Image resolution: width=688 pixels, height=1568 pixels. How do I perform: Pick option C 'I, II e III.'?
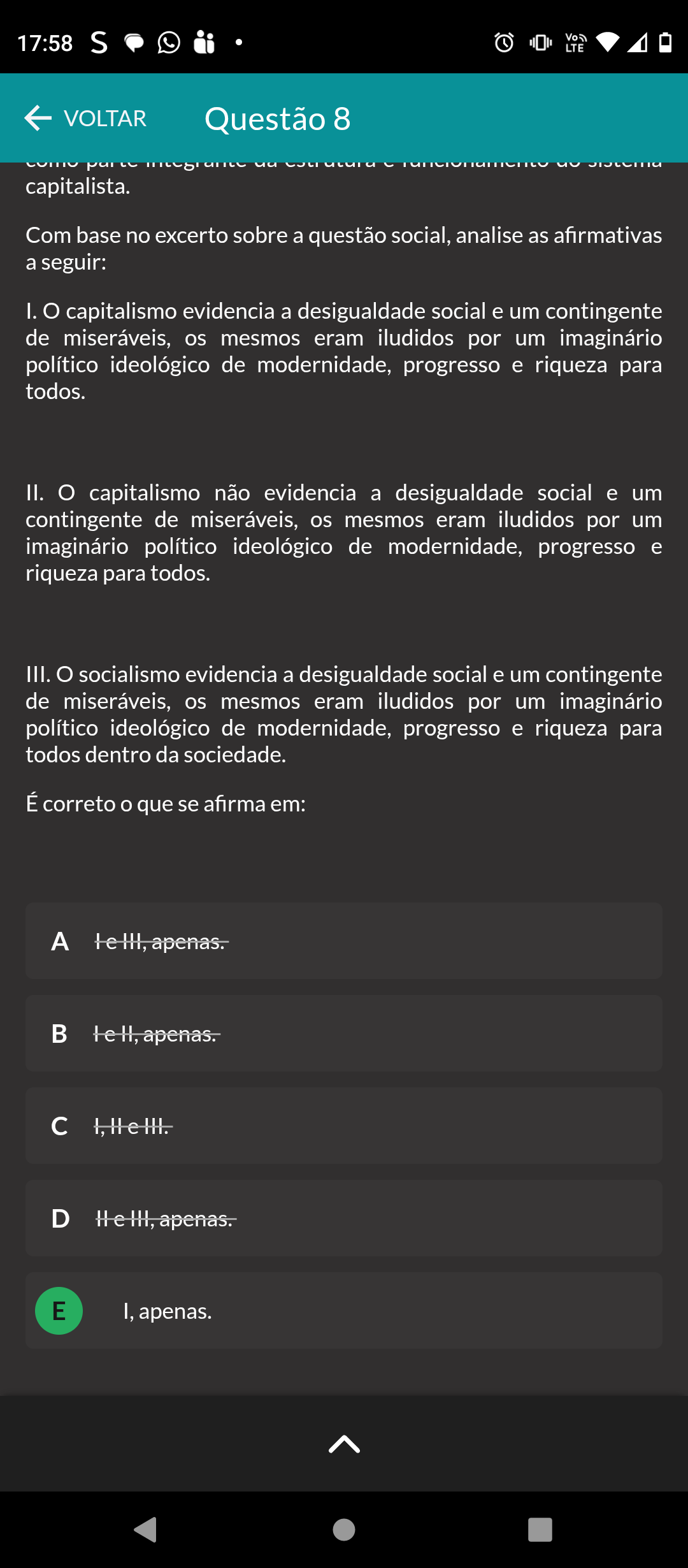(x=344, y=1126)
